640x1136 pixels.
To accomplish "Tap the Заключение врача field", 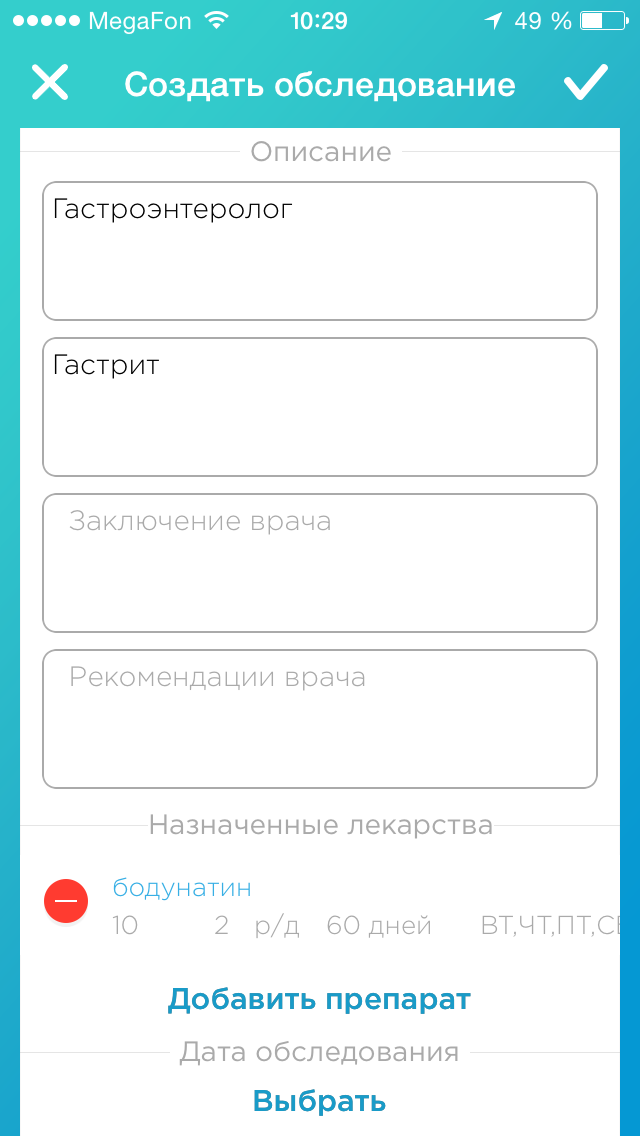I will tap(320, 563).
